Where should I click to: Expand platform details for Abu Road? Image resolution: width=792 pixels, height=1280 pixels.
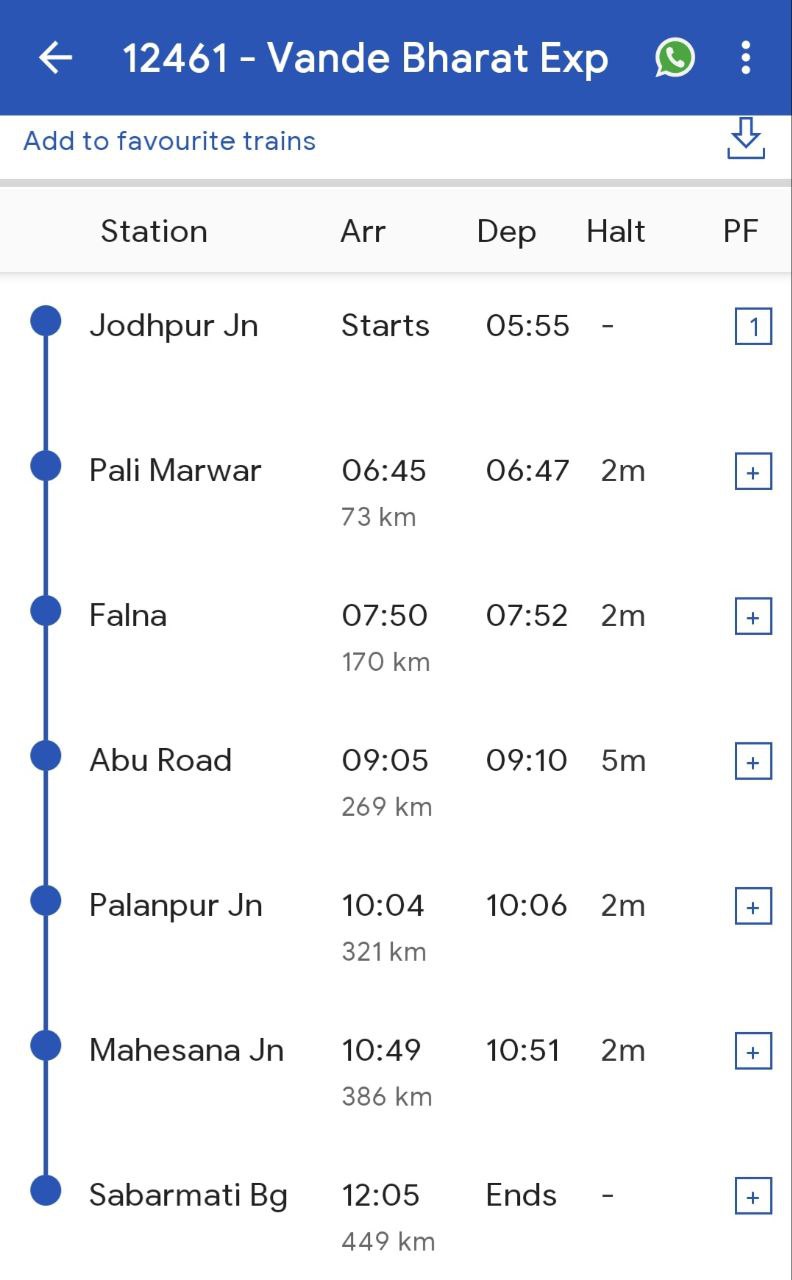tap(752, 761)
